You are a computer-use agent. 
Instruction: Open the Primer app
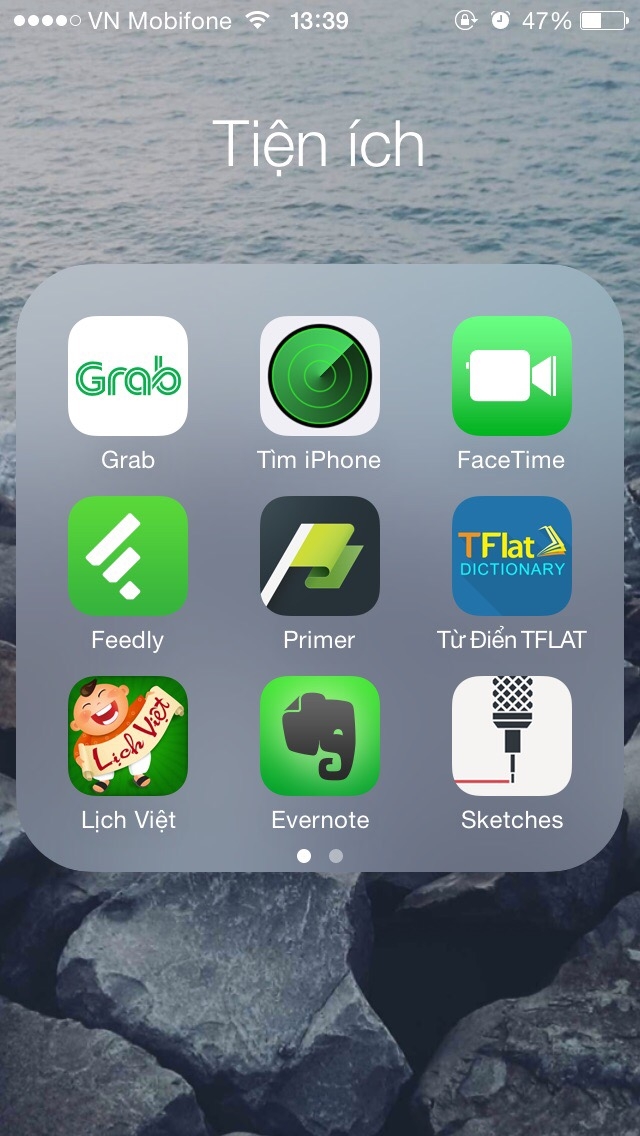click(x=320, y=556)
